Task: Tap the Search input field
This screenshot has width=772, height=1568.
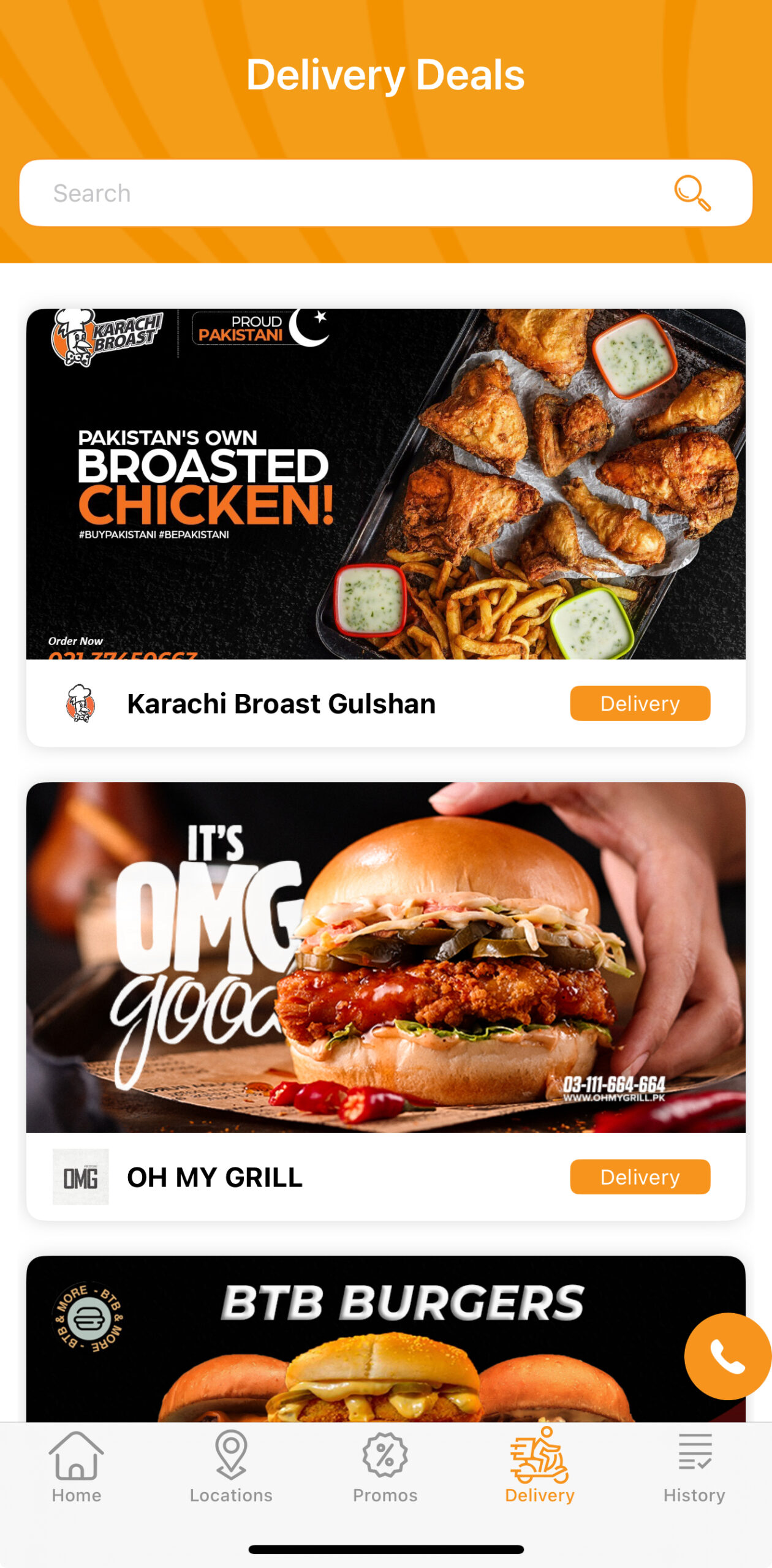Action: point(343,193)
